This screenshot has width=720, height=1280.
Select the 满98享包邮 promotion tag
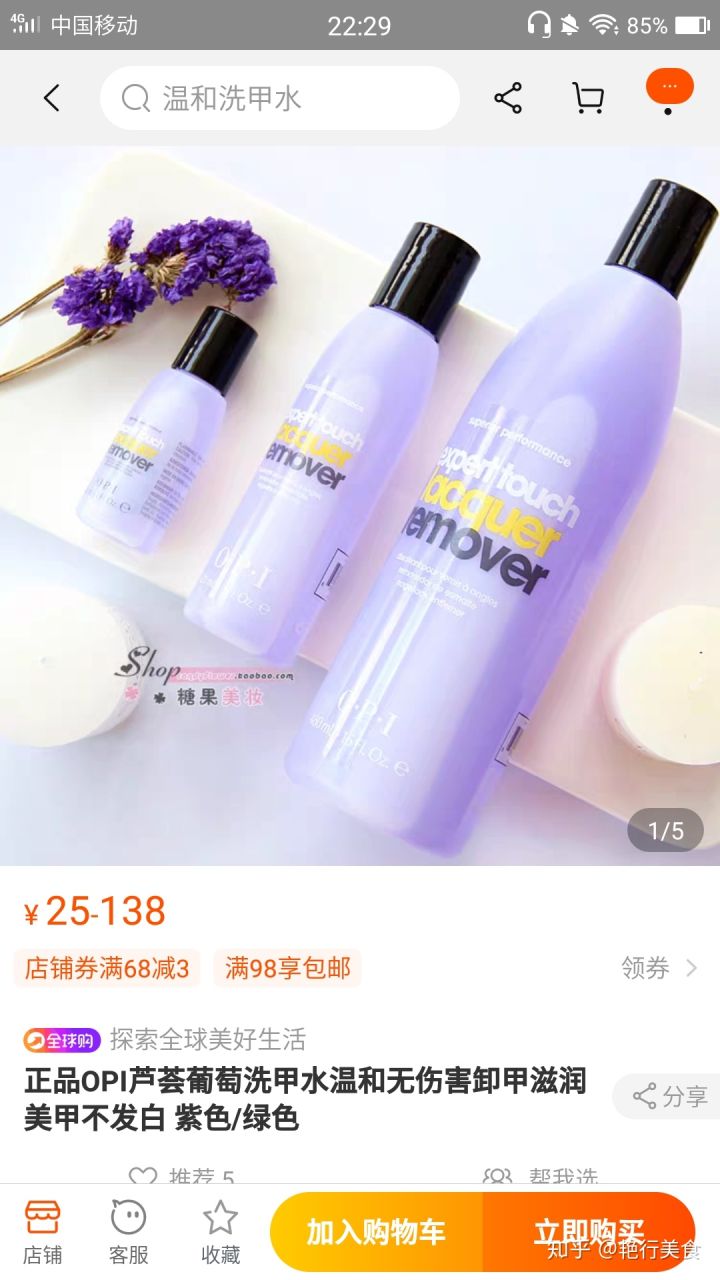[x=287, y=969]
